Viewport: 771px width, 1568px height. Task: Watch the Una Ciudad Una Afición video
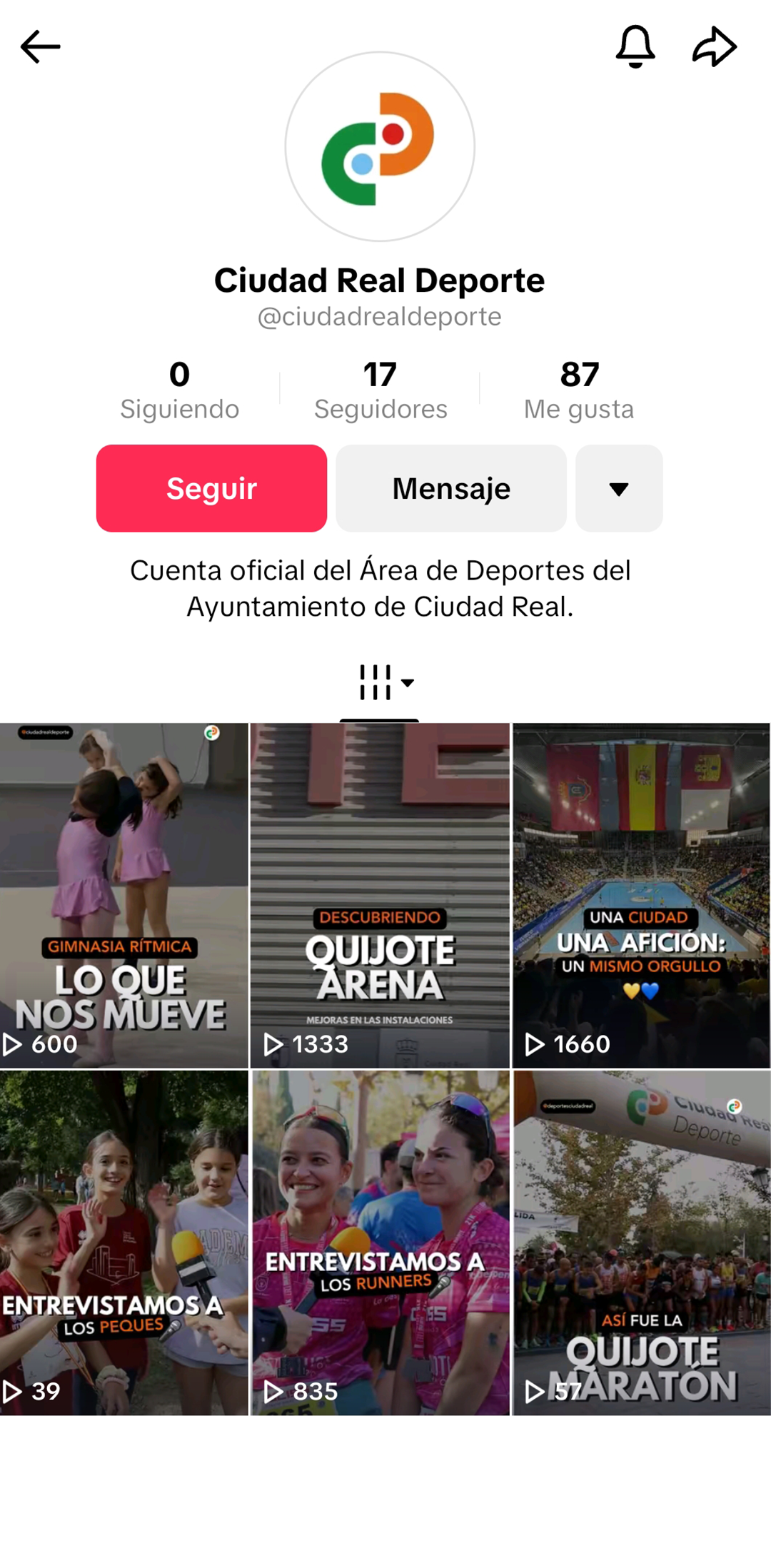tap(641, 895)
